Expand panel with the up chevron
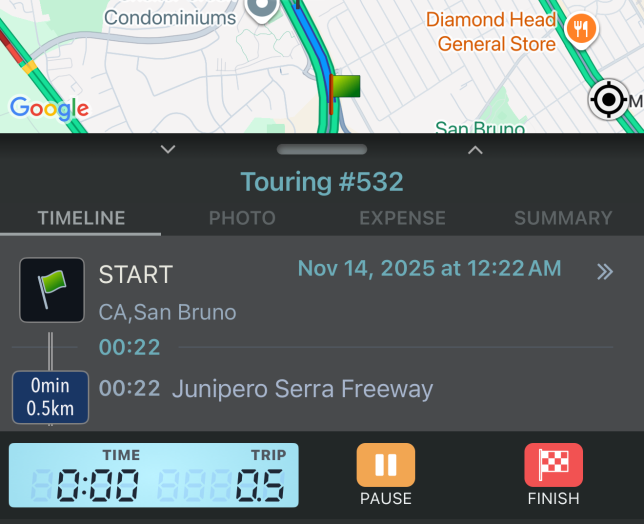The height and width of the screenshot is (524, 644). (x=476, y=150)
